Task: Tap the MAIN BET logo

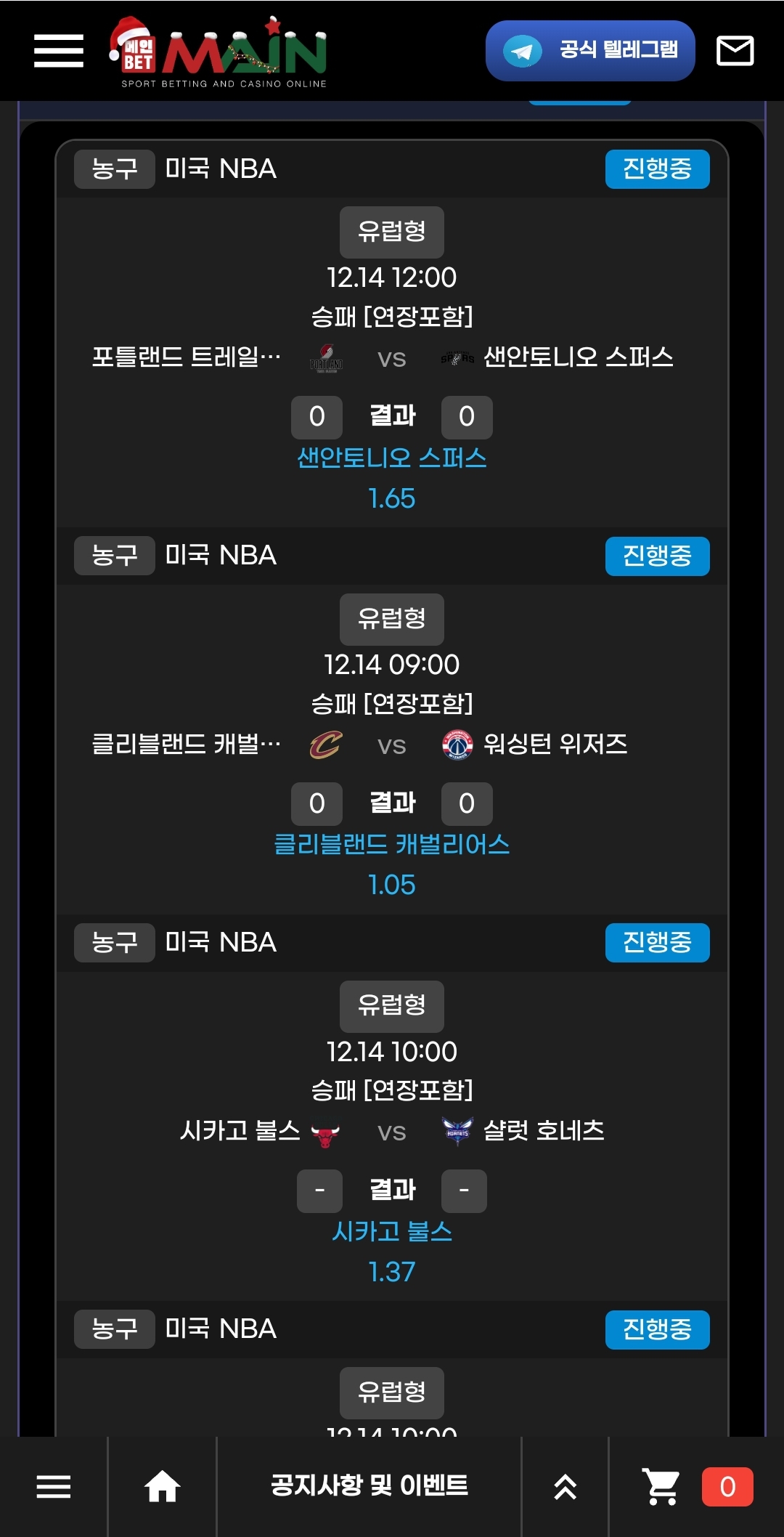Action: point(218,52)
